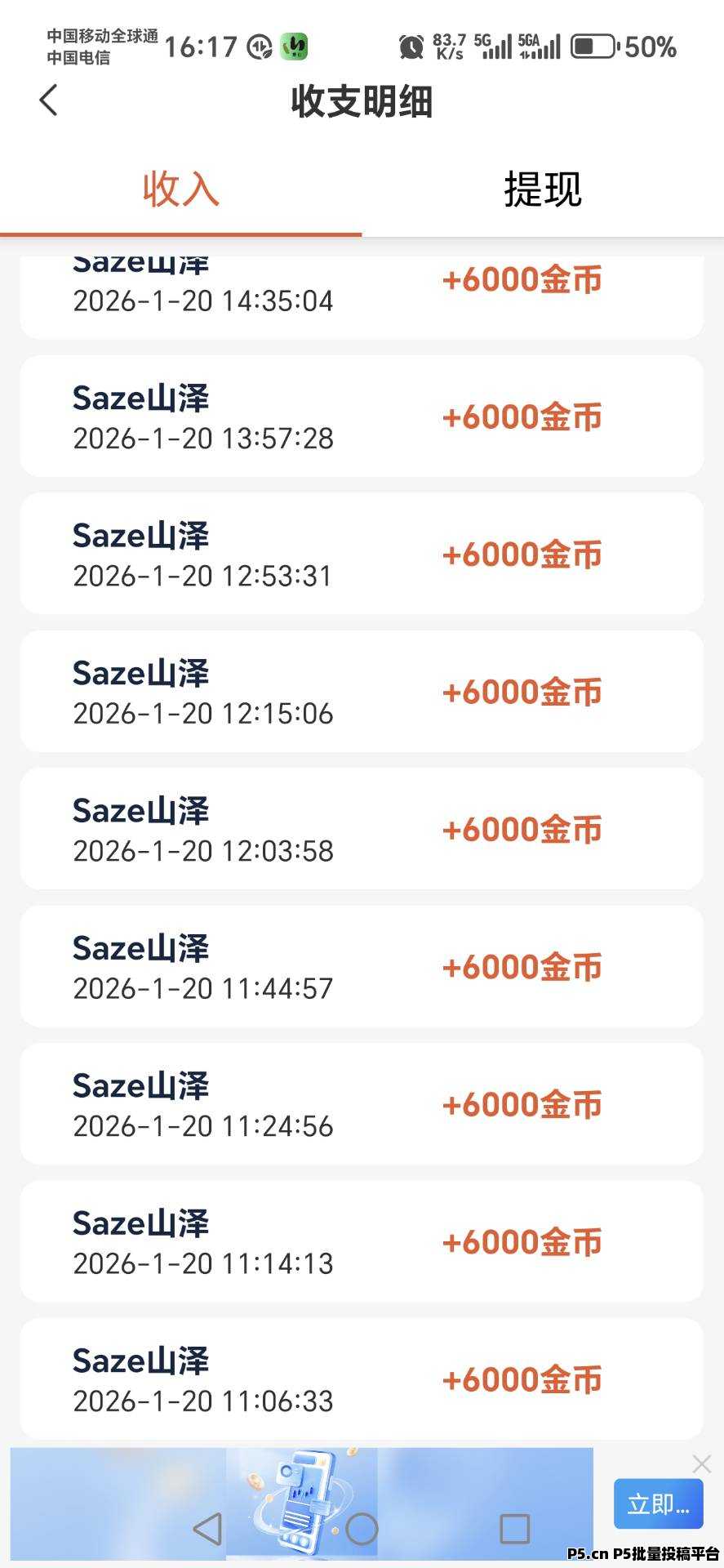View the 11:06:33 Saze山泽 transaction
The image size is (724, 1568).
362,1379
